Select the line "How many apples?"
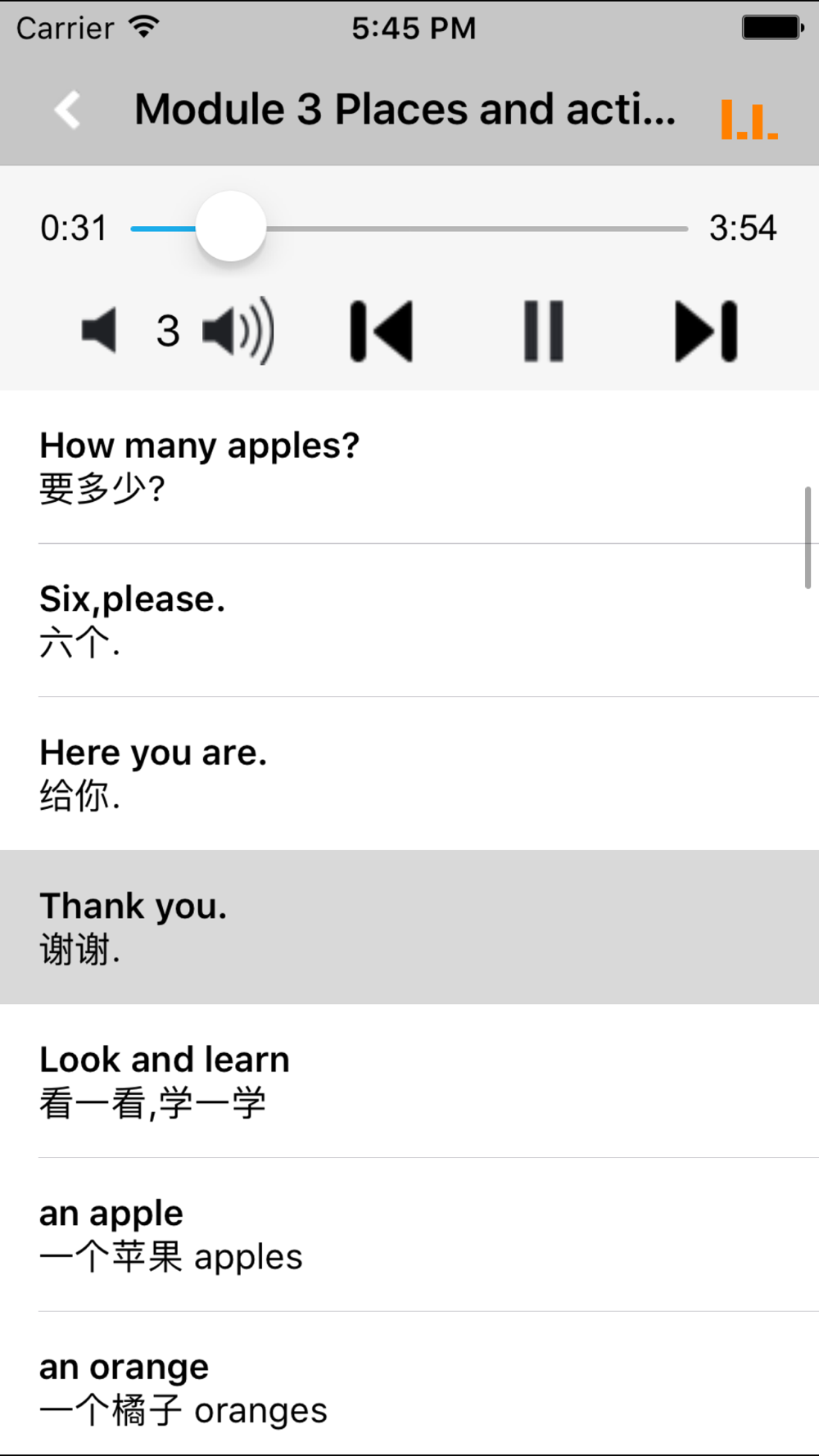Image resolution: width=819 pixels, height=1456 pixels. [409, 467]
